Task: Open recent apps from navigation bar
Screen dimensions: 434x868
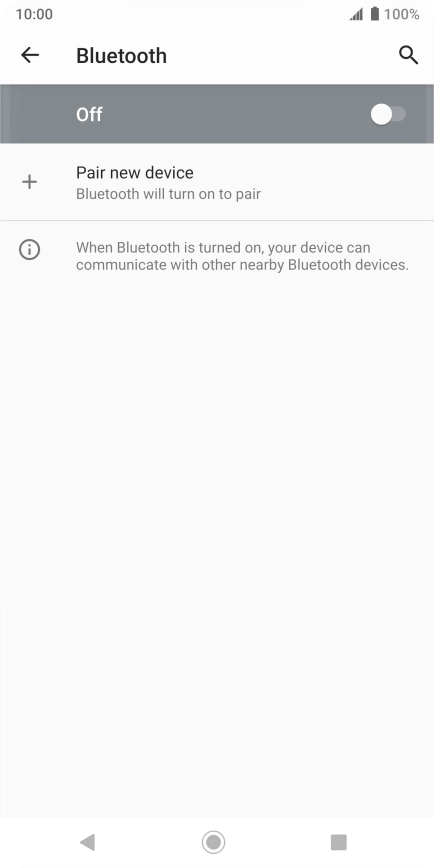Action: (x=338, y=842)
